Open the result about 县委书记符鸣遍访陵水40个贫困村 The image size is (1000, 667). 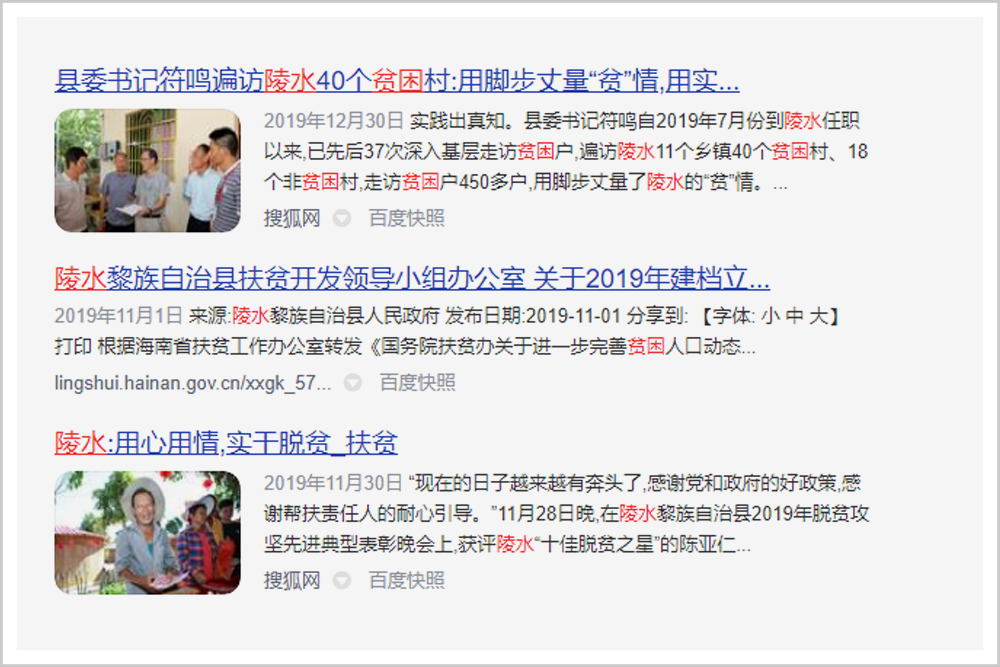coord(396,80)
